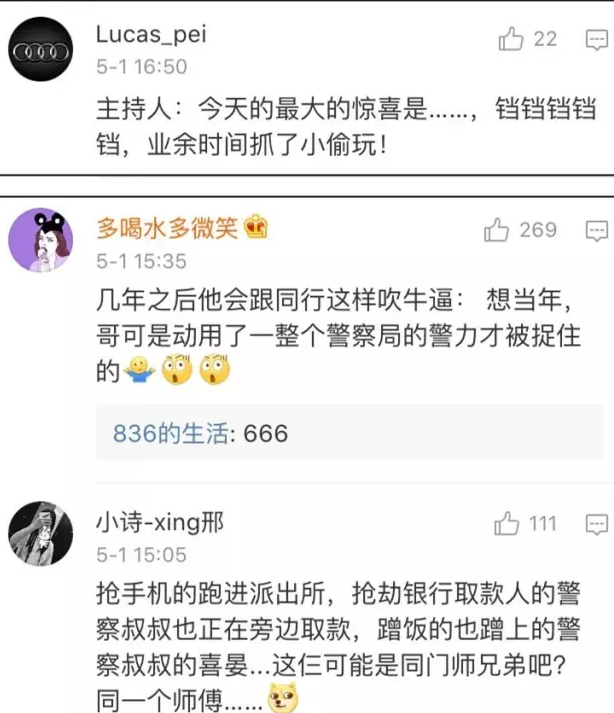Like the comment by 小诗-xing邢
The height and width of the screenshot is (713, 614).
(508, 523)
